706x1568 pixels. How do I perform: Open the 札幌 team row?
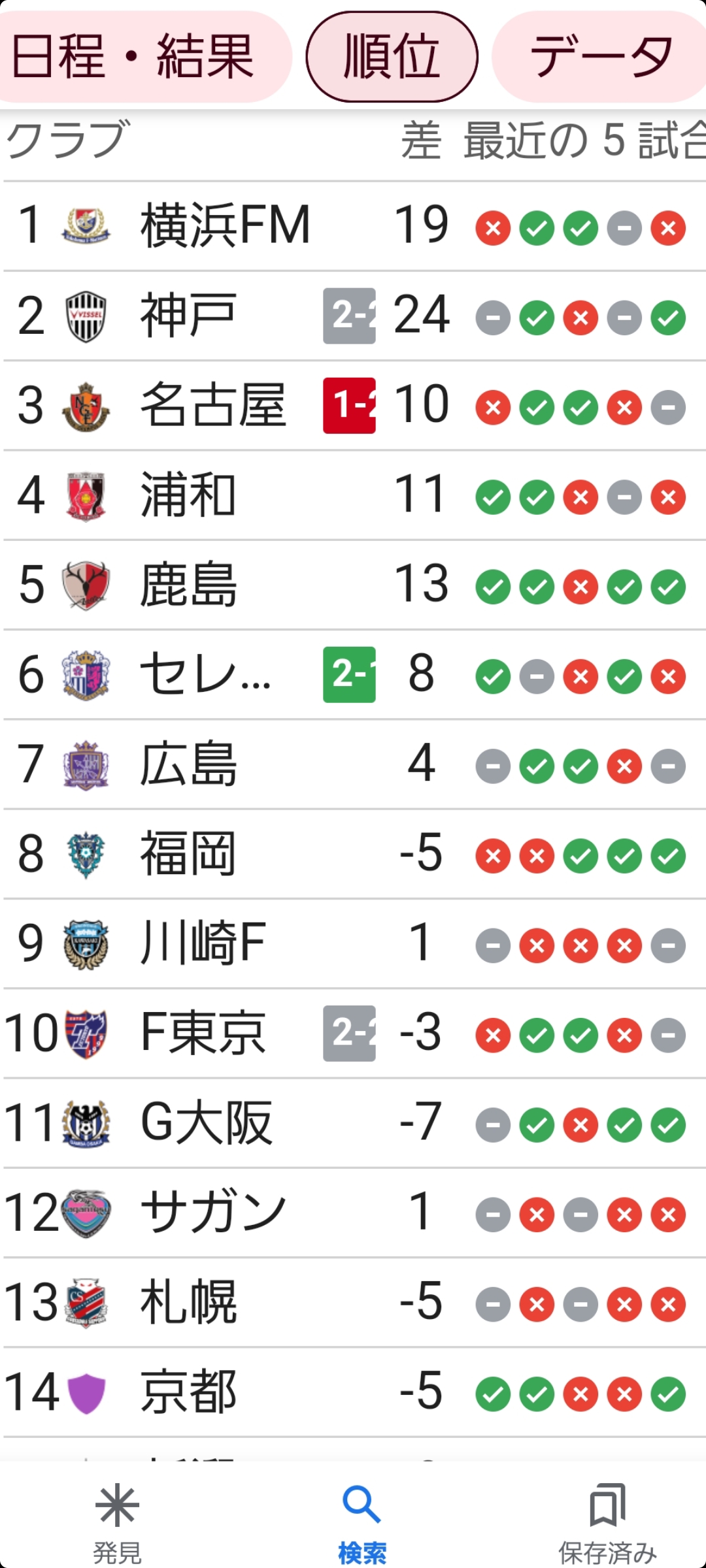click(354, 1303)
